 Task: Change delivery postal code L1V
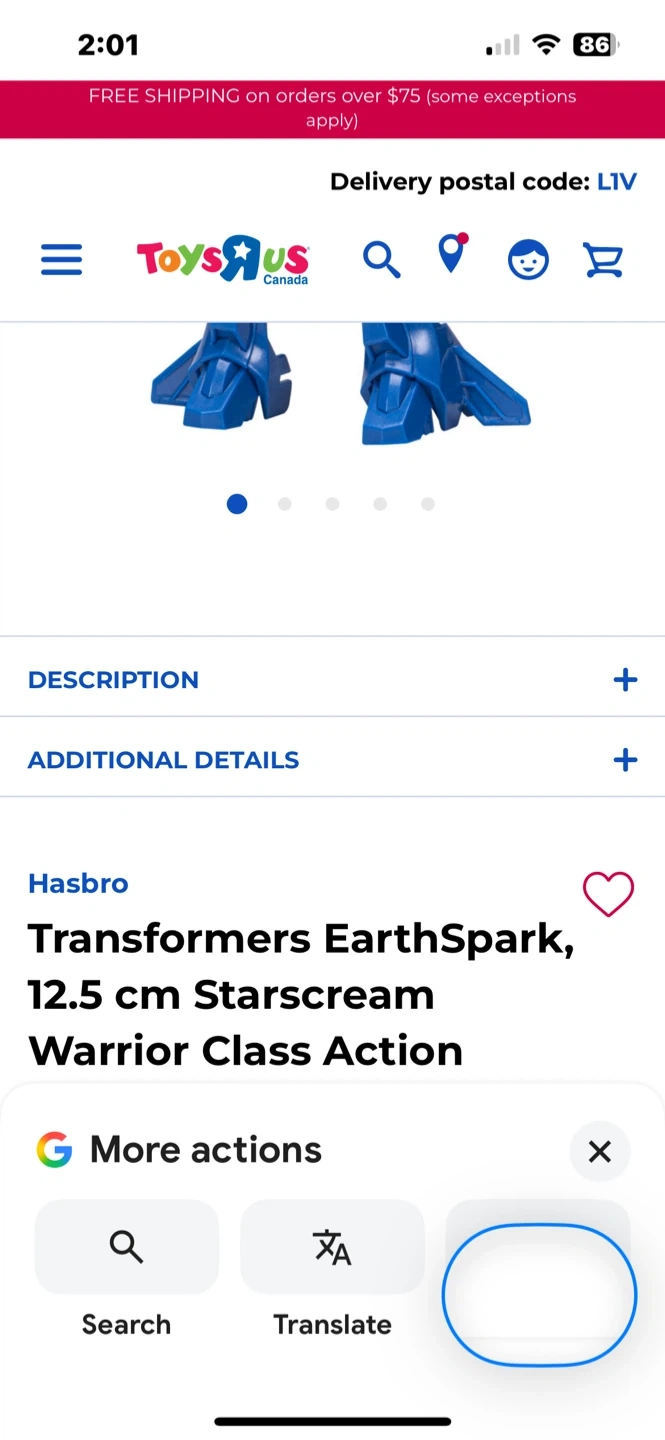(616, 182)
